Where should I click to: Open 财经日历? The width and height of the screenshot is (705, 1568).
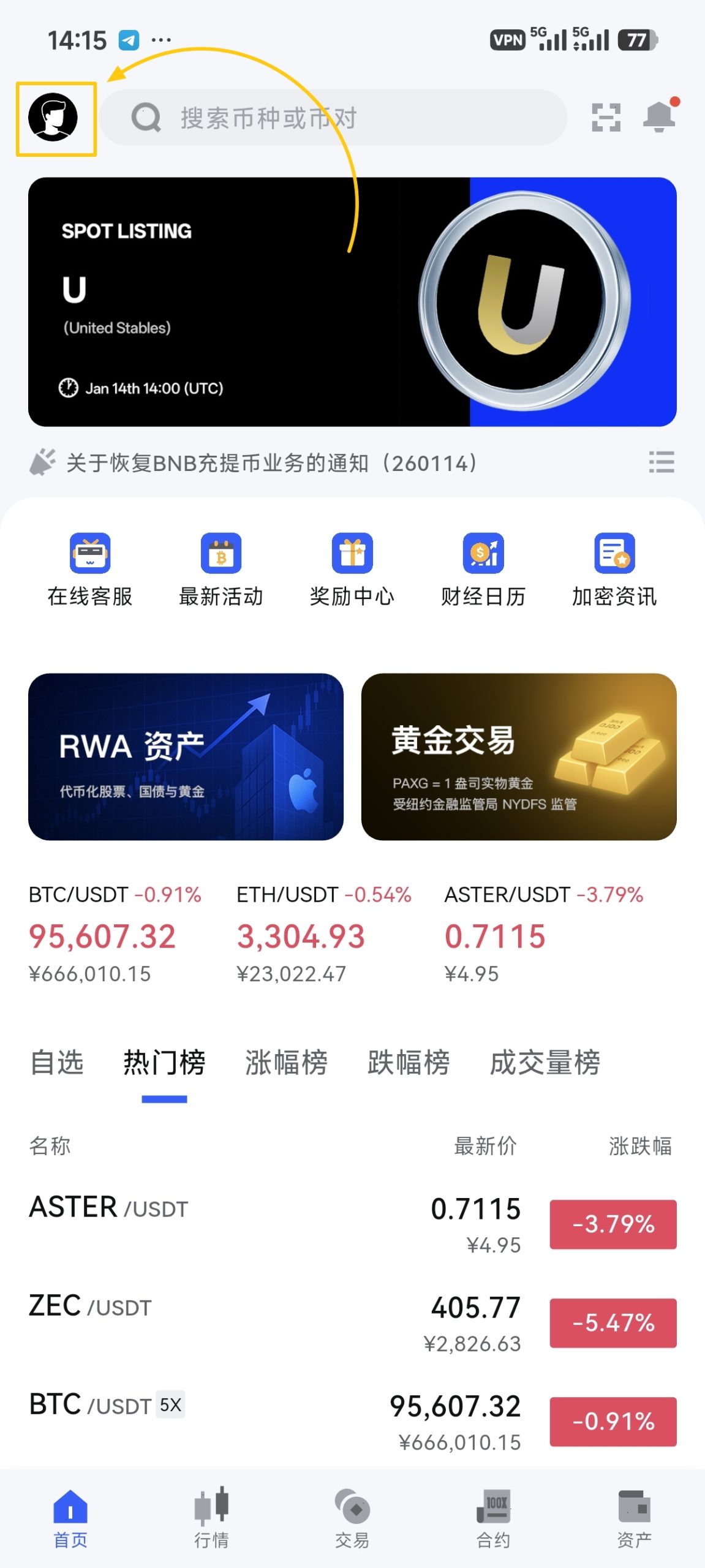click(483, 570)
